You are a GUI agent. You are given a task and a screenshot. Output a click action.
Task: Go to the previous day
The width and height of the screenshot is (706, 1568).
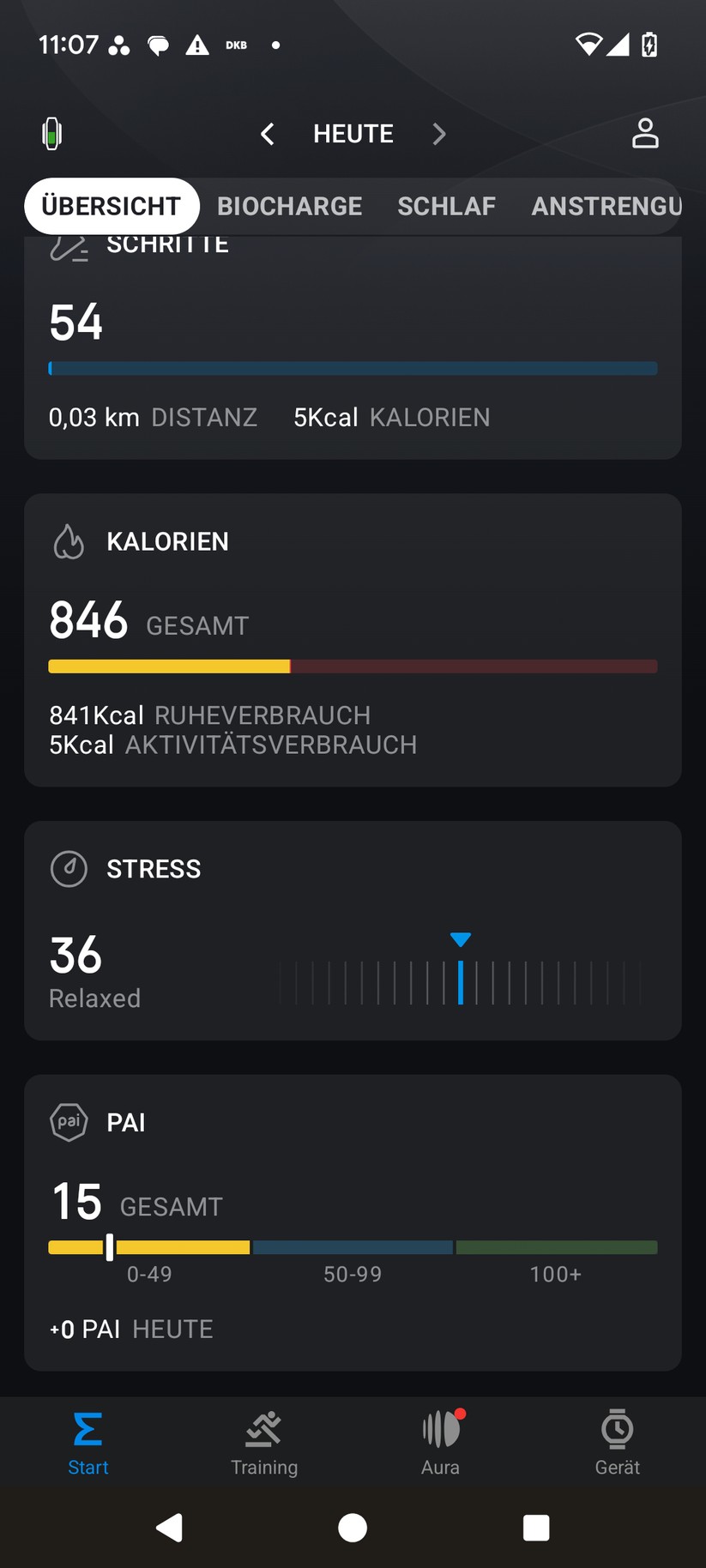pyautogui.click(x=268, y=134)
